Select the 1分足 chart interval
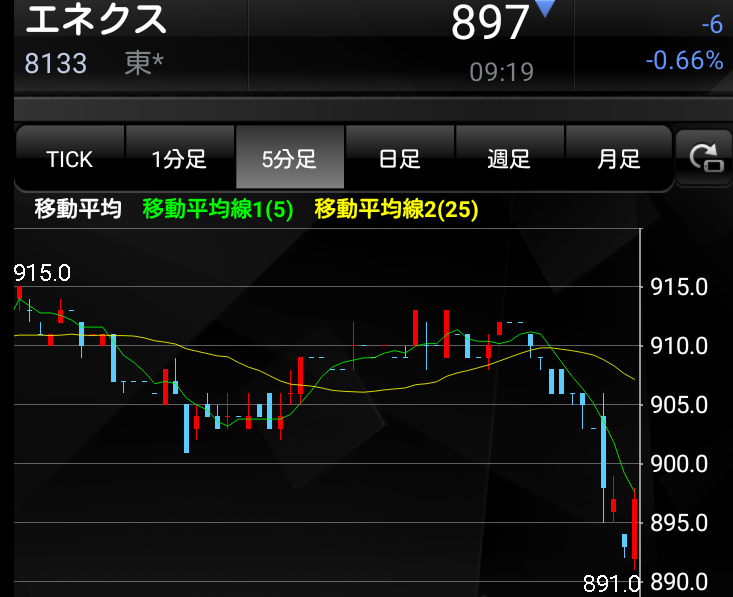Image resolution: width=733 pixels, height=597 pixels. click(x=179, y=158)
